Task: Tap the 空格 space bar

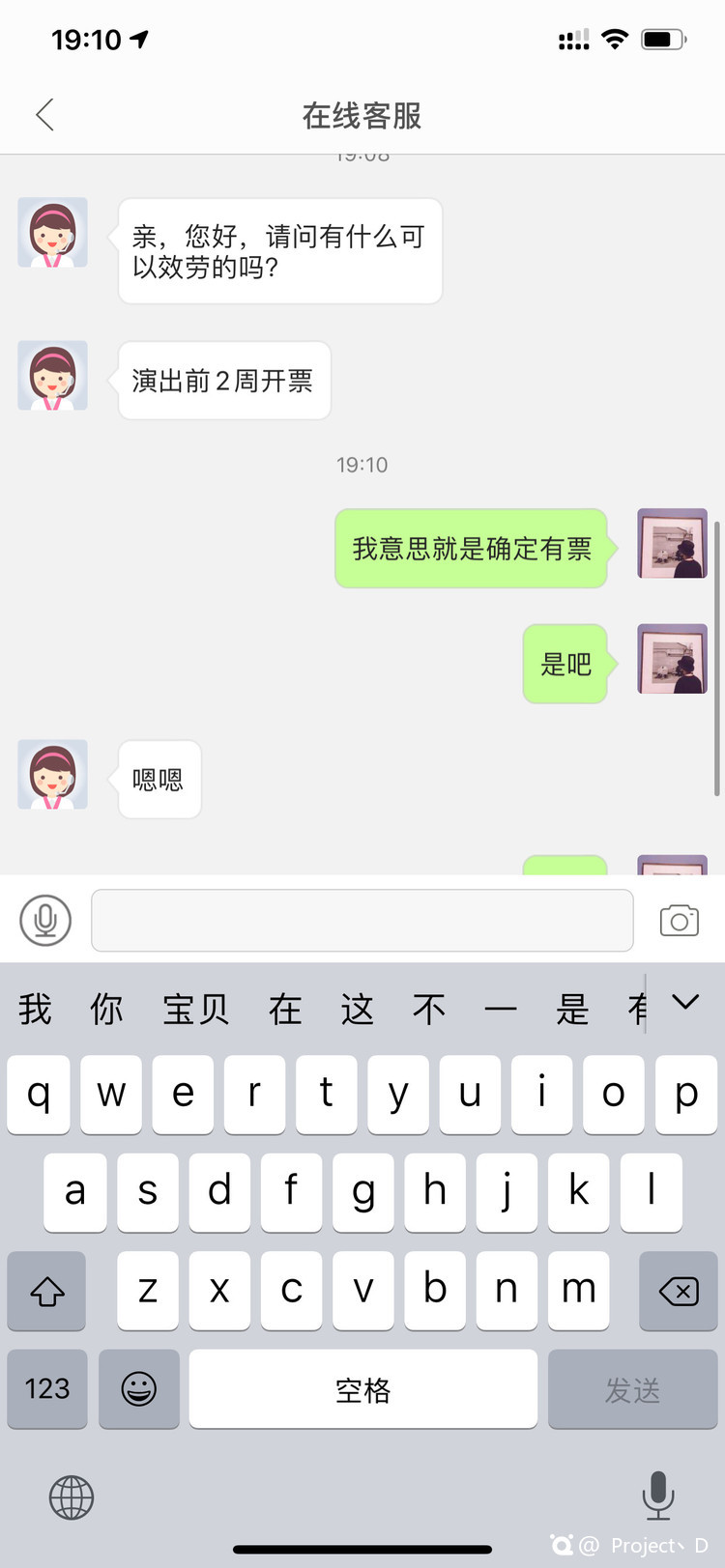Action: 362,1389
